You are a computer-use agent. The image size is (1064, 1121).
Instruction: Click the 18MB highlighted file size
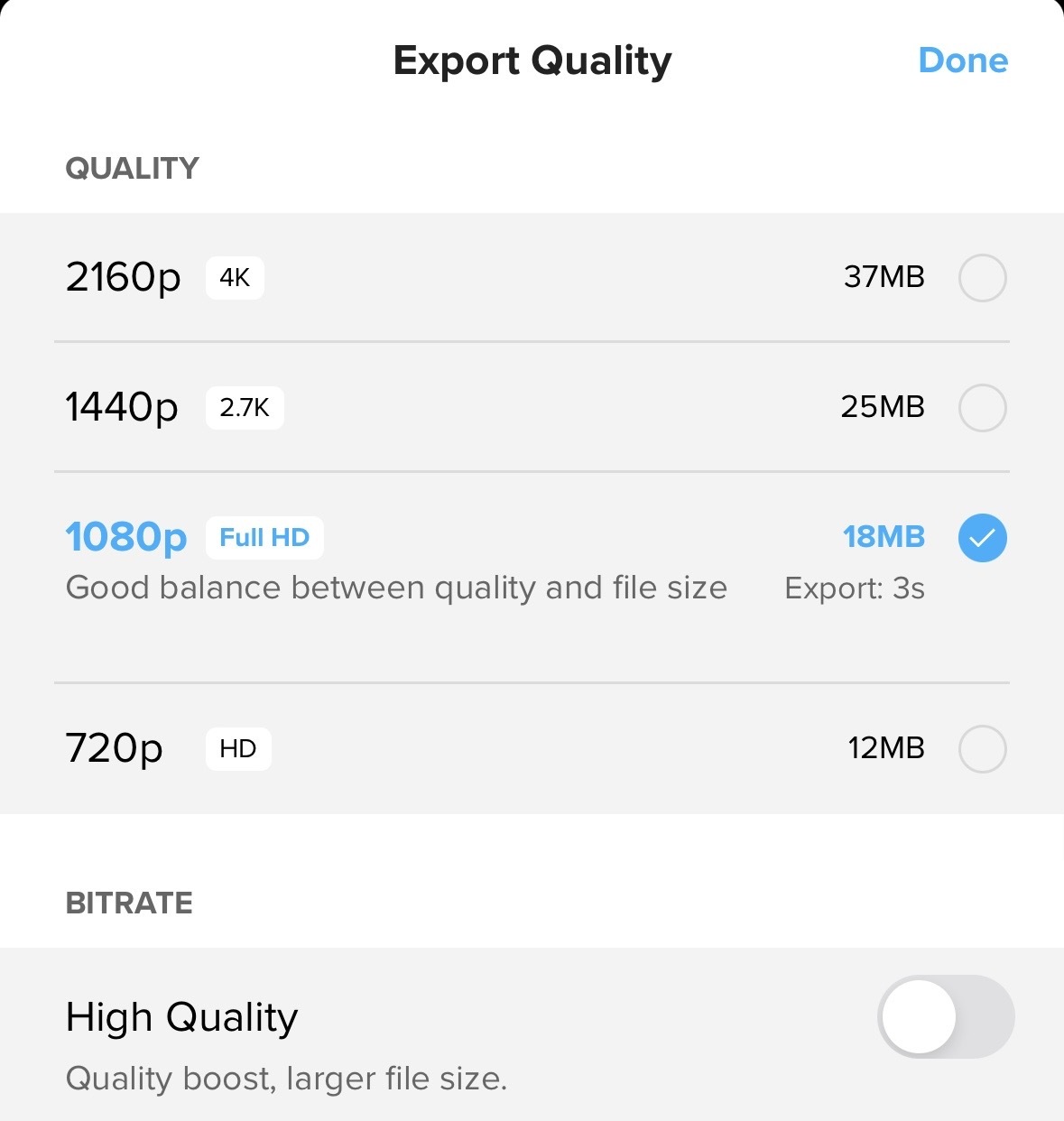coord(884,537)
